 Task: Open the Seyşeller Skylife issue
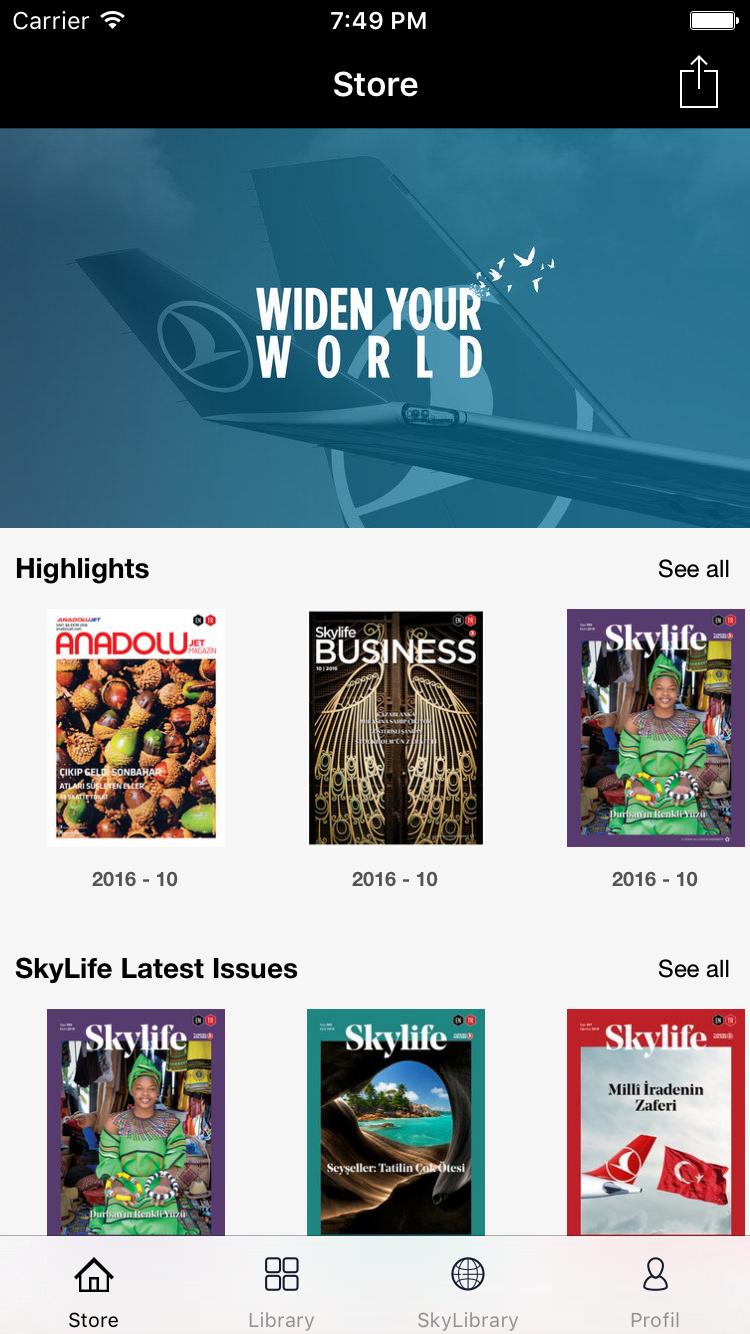click(395, 1120)
